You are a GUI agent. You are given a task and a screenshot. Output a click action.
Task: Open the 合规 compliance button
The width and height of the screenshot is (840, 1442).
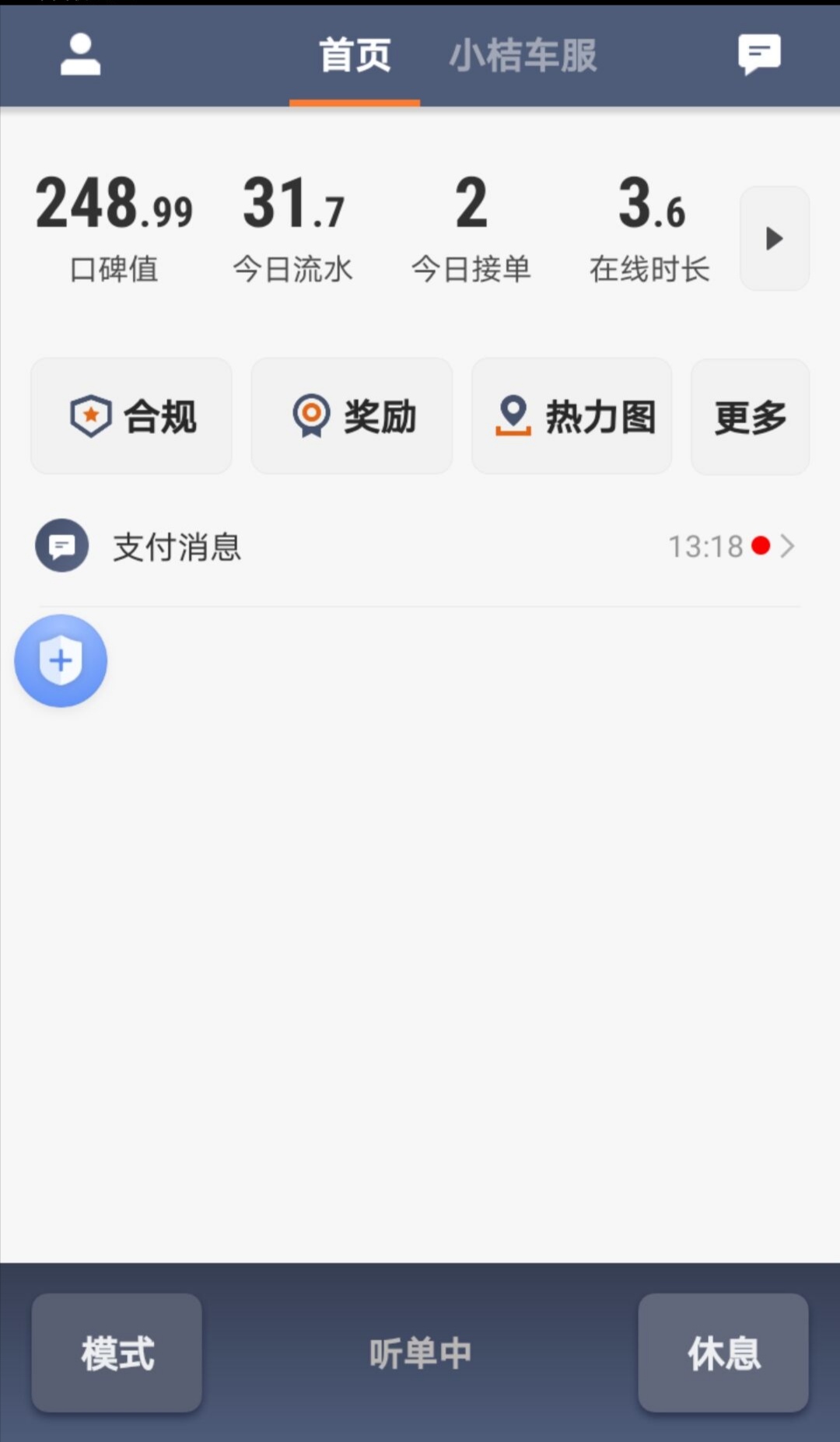[131, 416]
